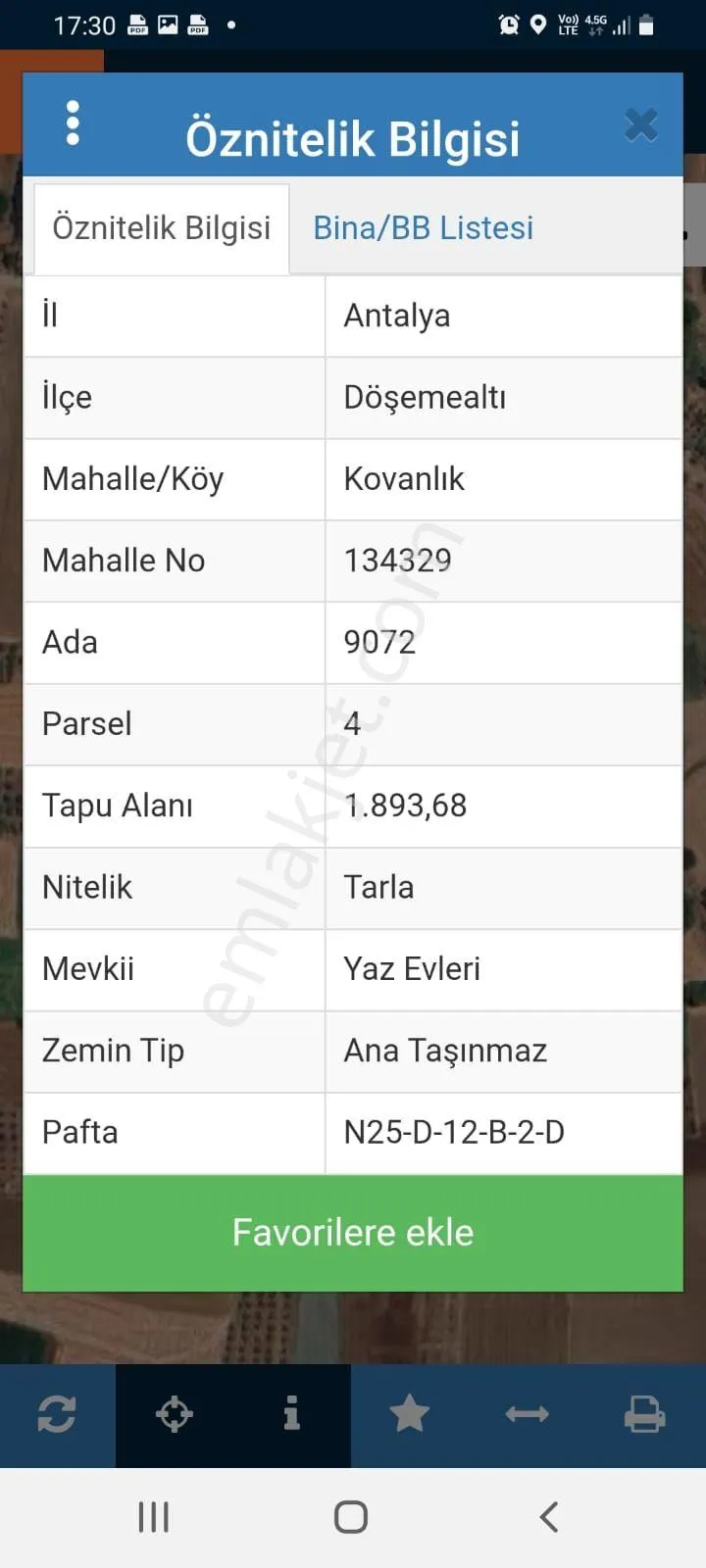The height and width of the screenshot is (1568, 706).
Task: Close the Öznitelik Bilgisi panel
Action: pos(640,124)
